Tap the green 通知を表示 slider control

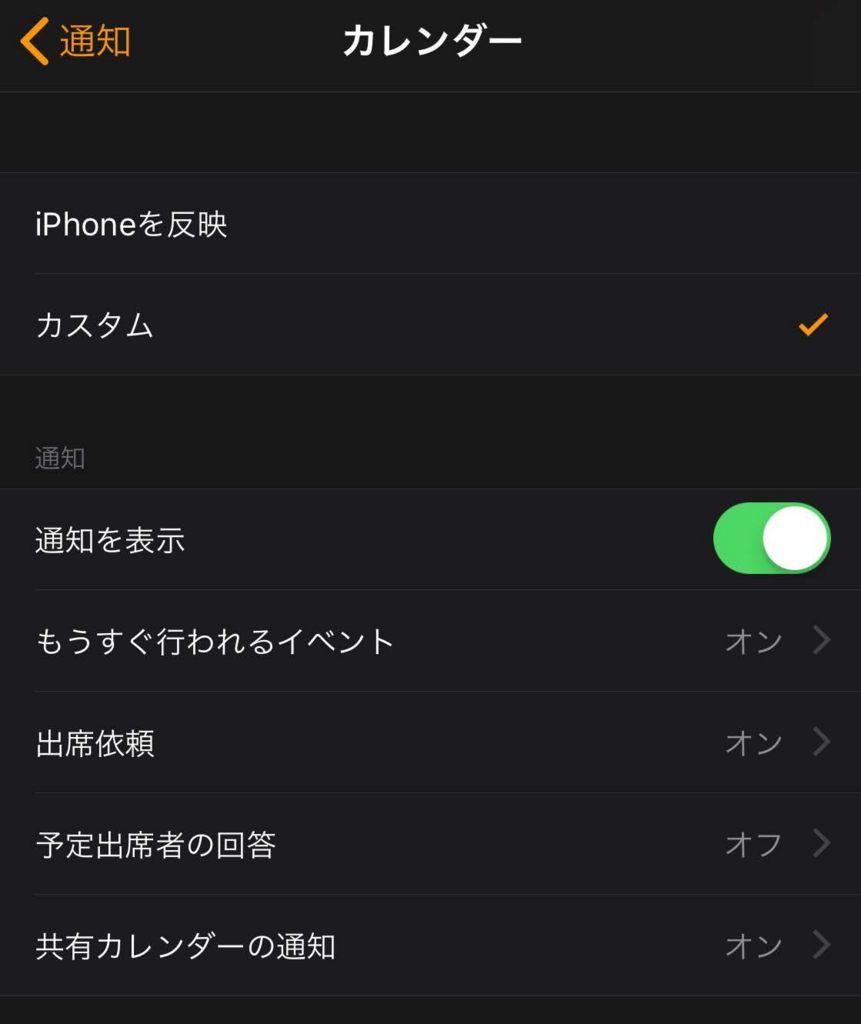[x=770, y=537]
